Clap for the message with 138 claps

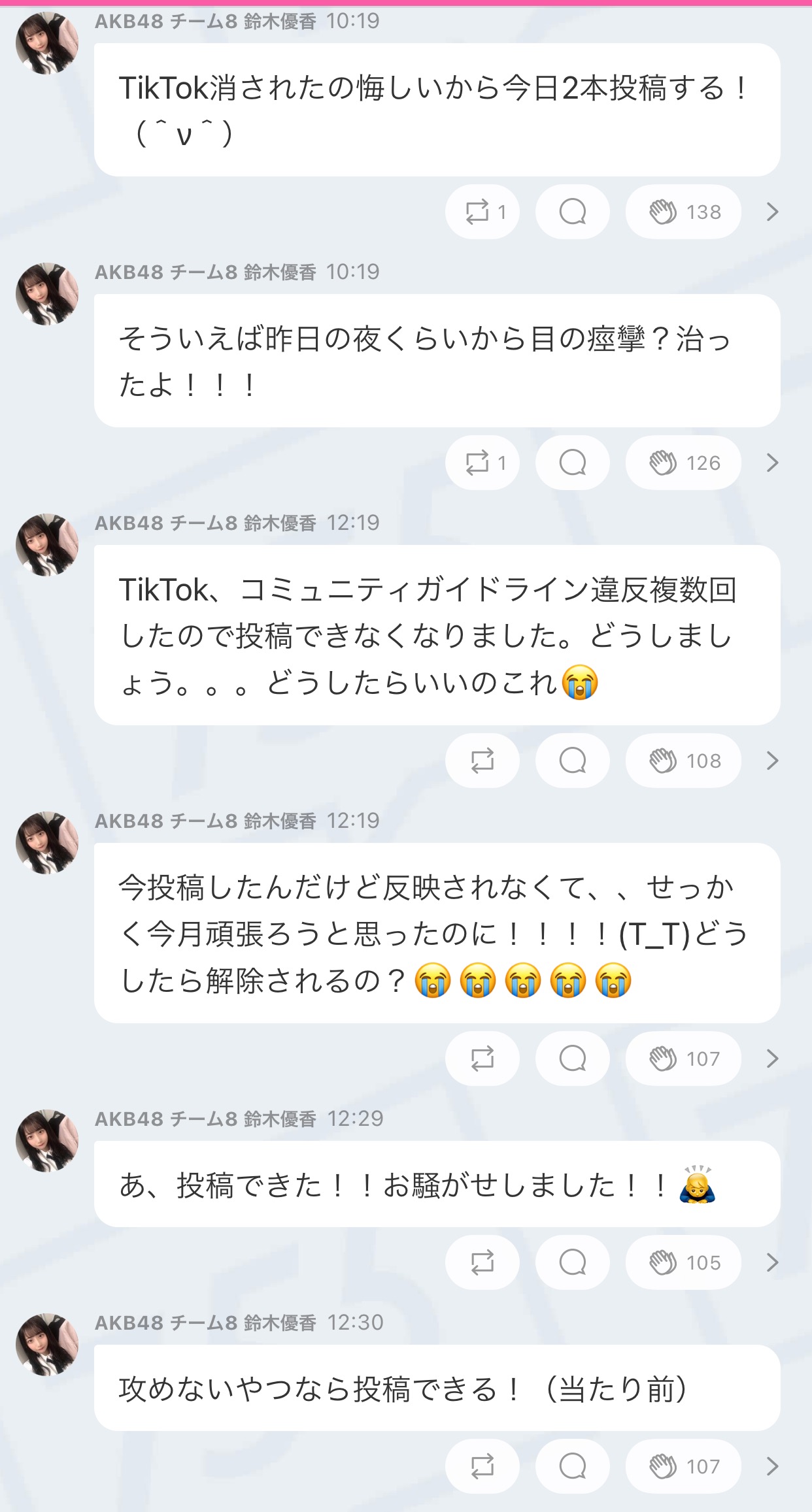[x=683, y=212]
